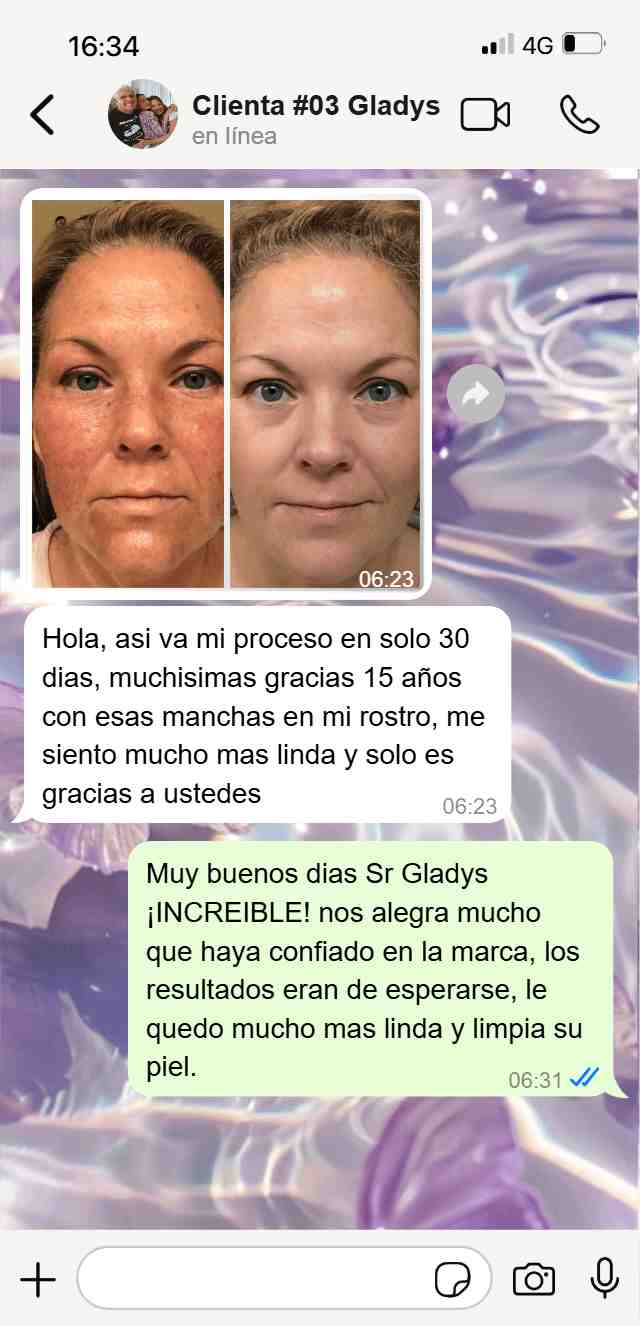This screenshot has width=640, height=1326.
Task: Open Clienta #03 Gladys contact info
Action: [315, 106]
